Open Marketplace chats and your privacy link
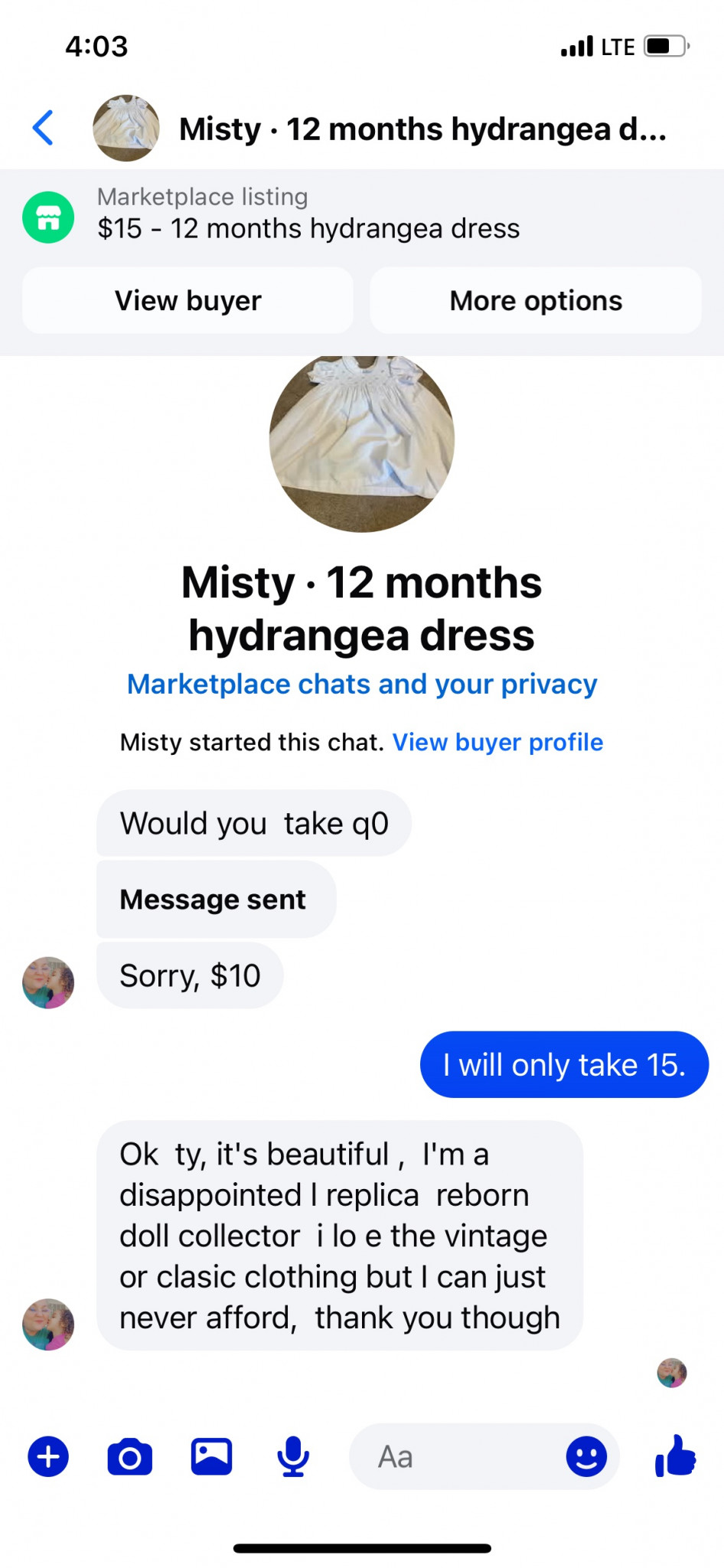Image resolution: width=724 pixels, height=1568 pixels. pos(362,684)
